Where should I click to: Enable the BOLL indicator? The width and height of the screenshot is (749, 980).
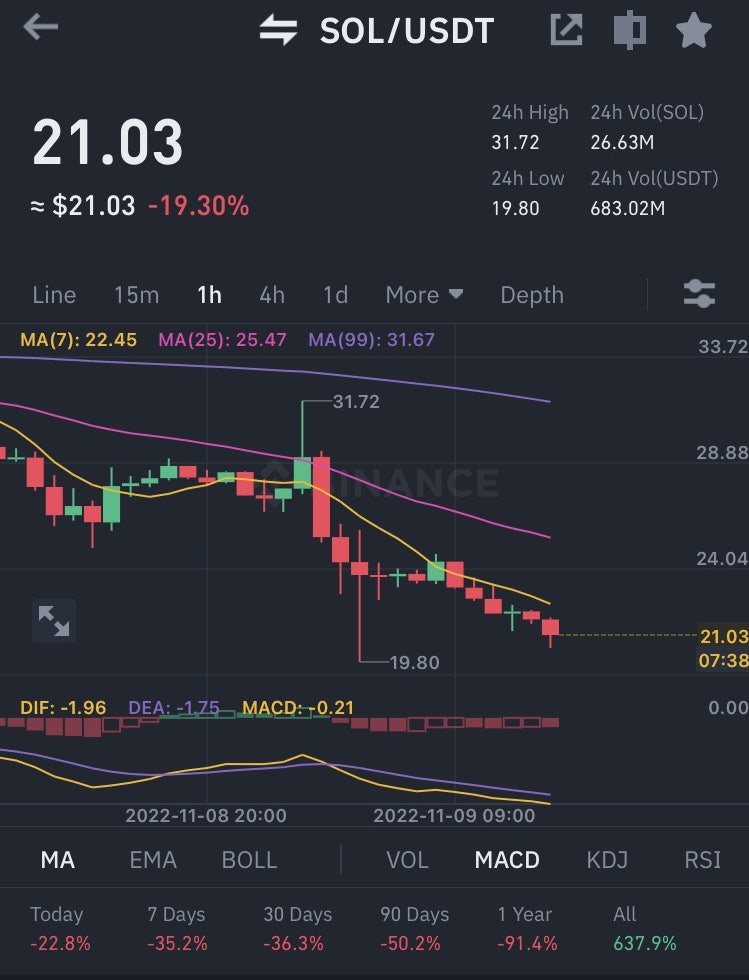tap(249, 860)
